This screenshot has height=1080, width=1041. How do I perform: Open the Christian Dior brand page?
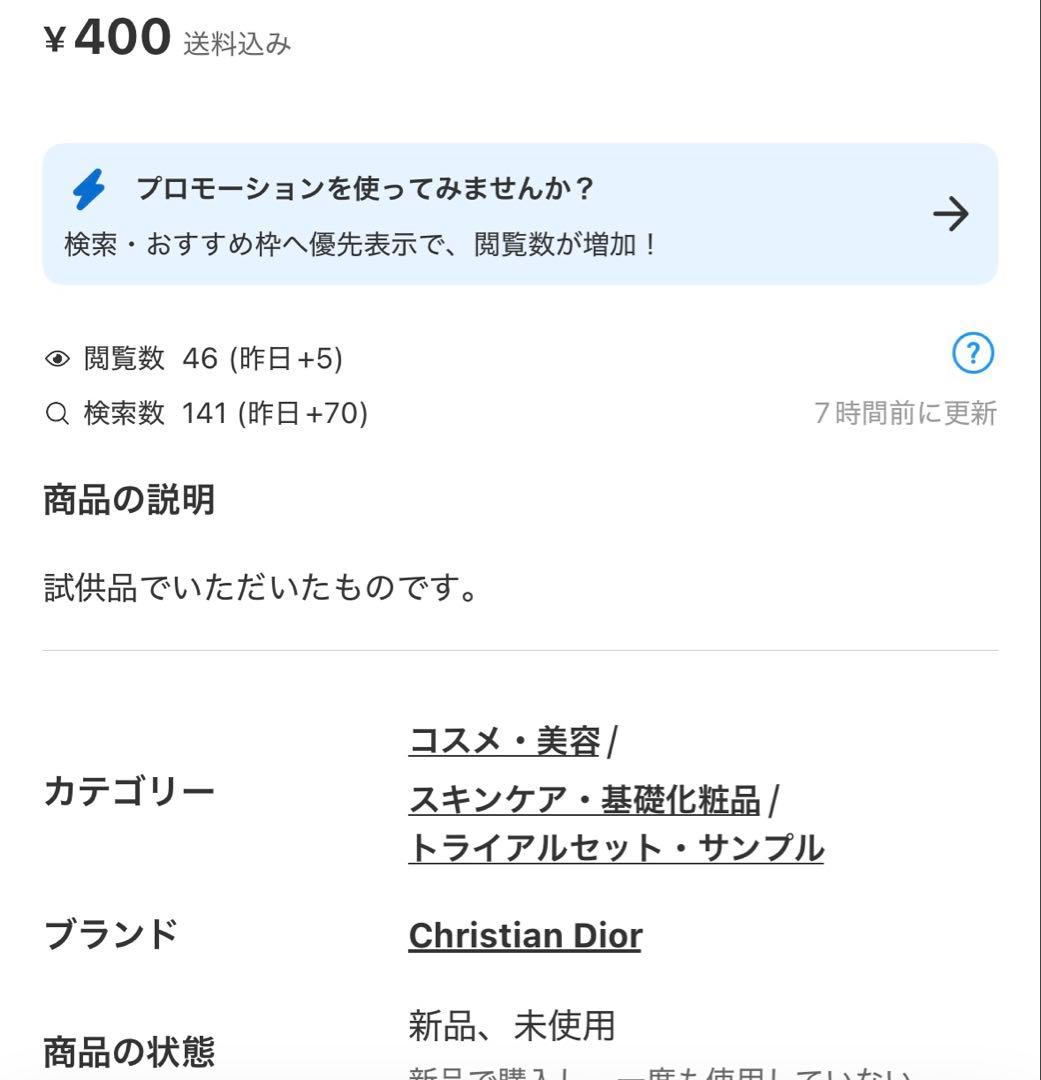524,935
